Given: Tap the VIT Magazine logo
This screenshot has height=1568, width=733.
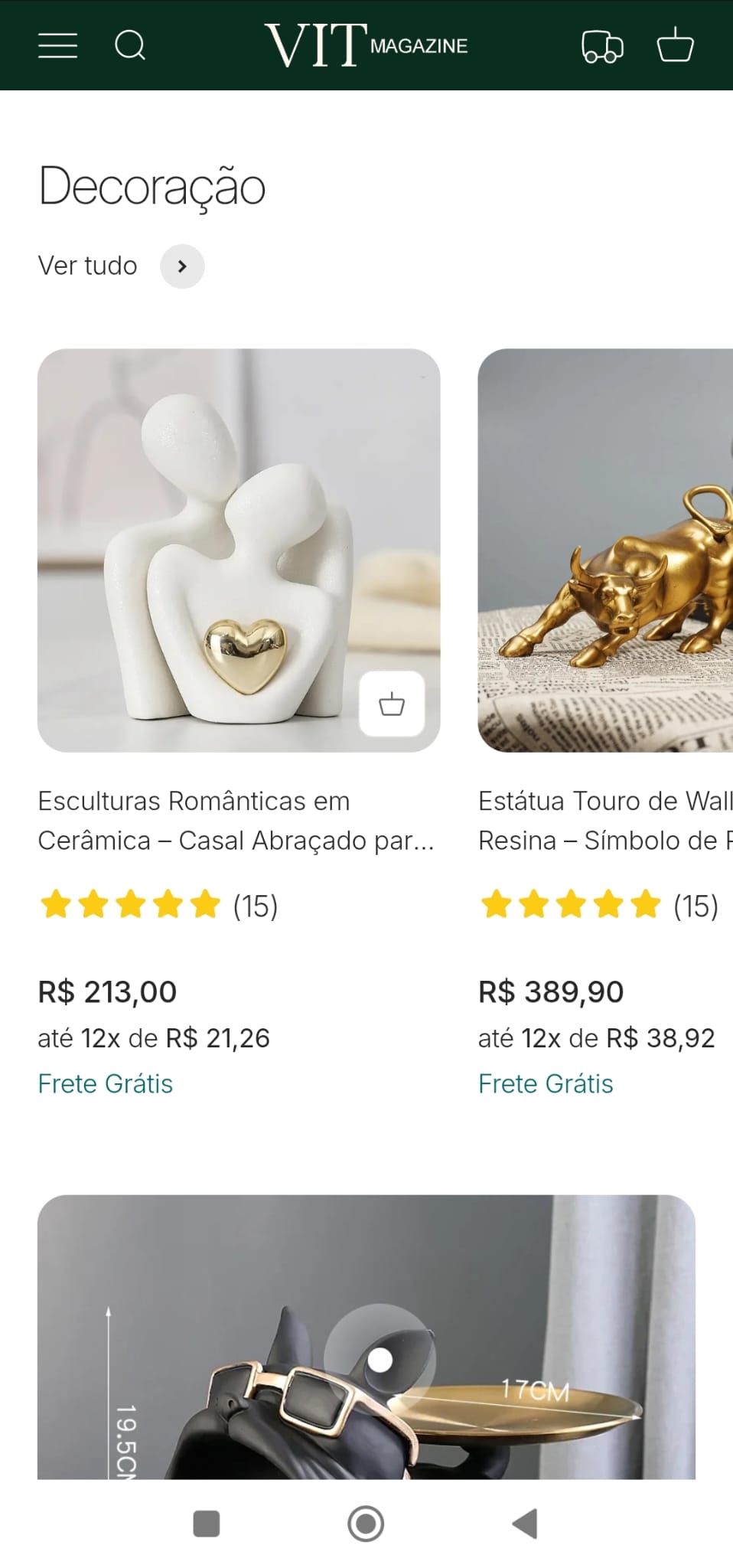Looking at the screenshot, I should coord(366,44).
